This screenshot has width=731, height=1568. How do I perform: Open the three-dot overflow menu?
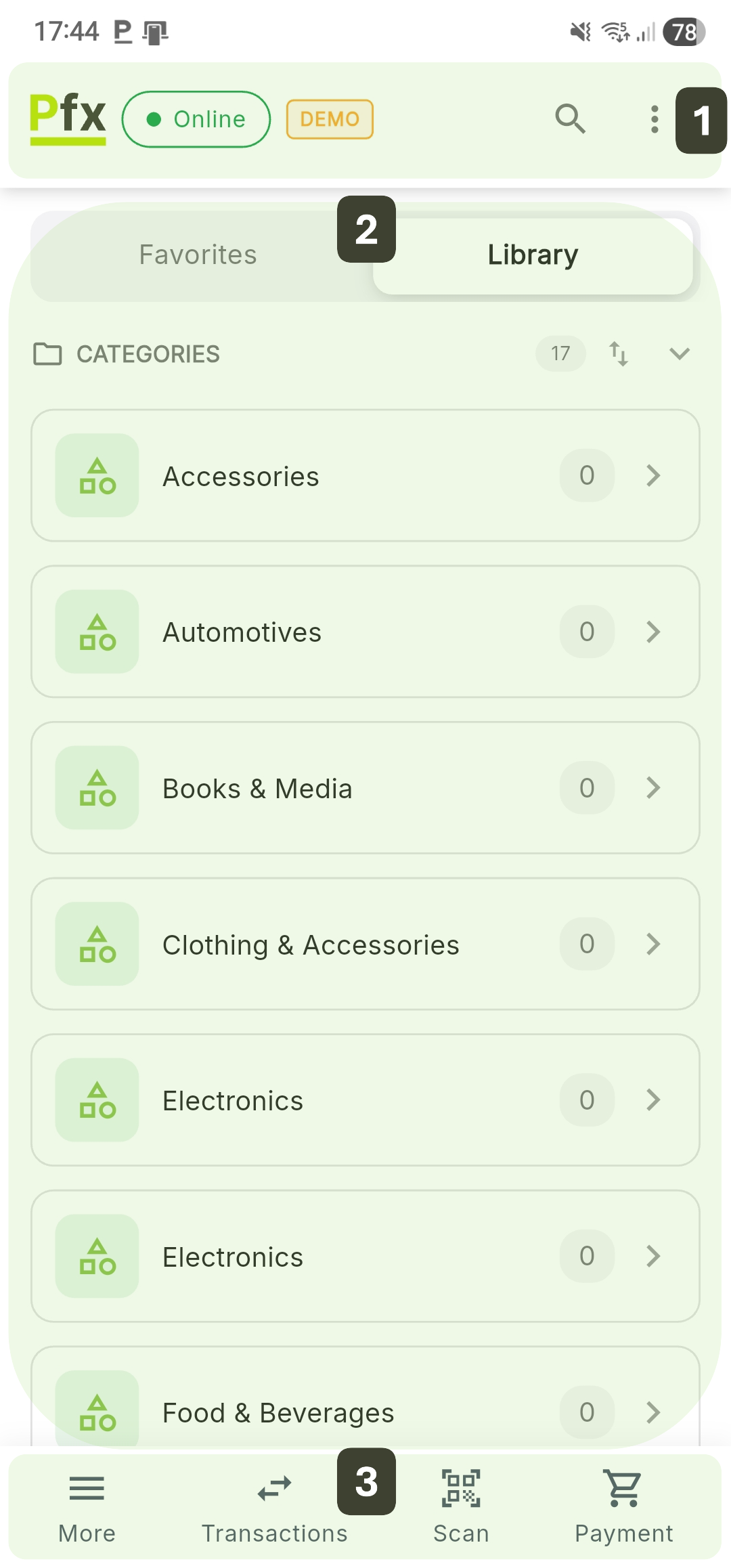pos(654,119)
